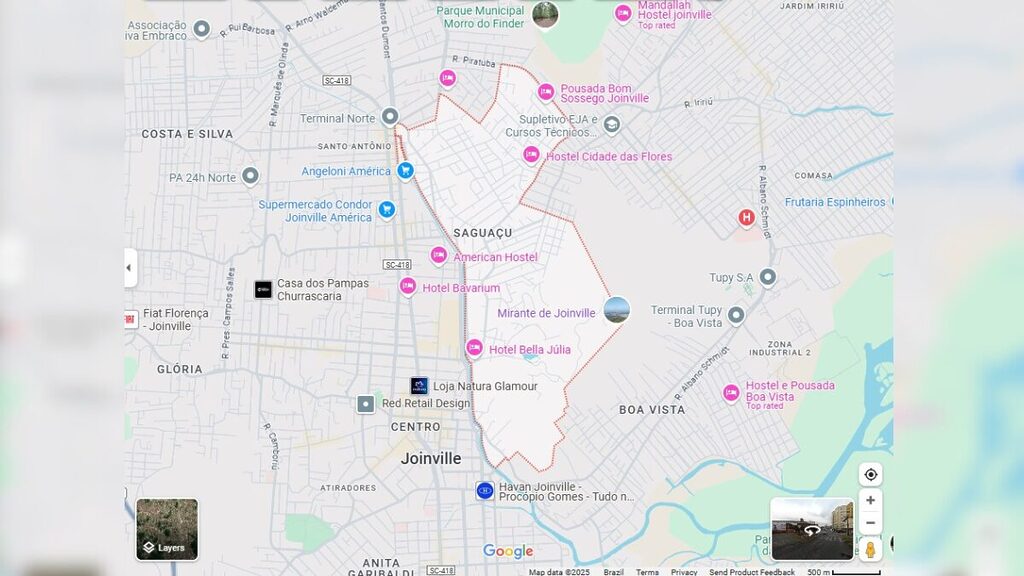
Task: Select the American Hostel marker
Action: (438, 256)
